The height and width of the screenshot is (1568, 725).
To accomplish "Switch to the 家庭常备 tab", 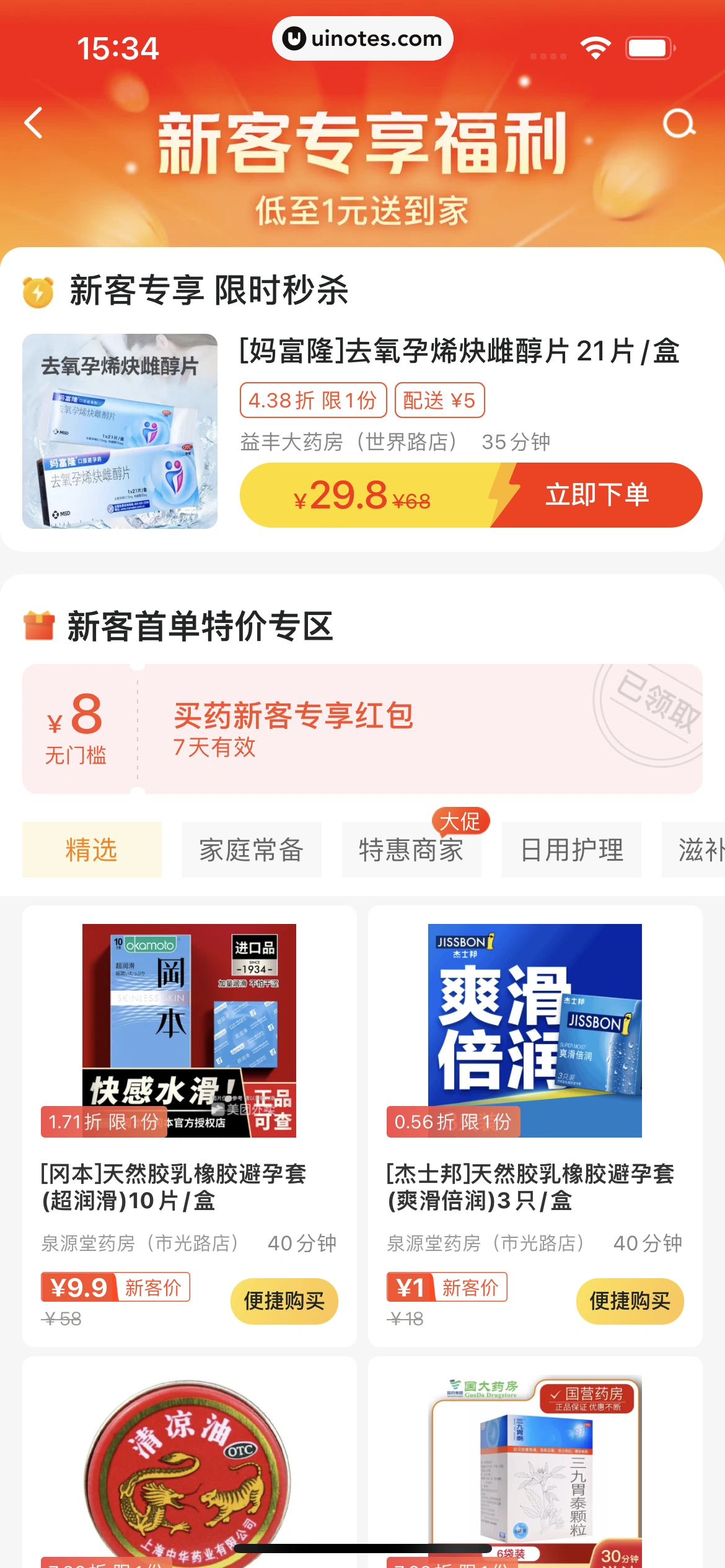I will click(252, 850).
